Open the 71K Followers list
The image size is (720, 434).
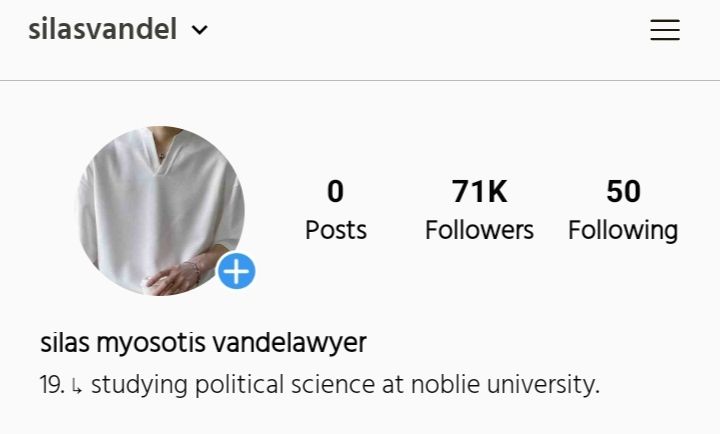tap(479, 209)
